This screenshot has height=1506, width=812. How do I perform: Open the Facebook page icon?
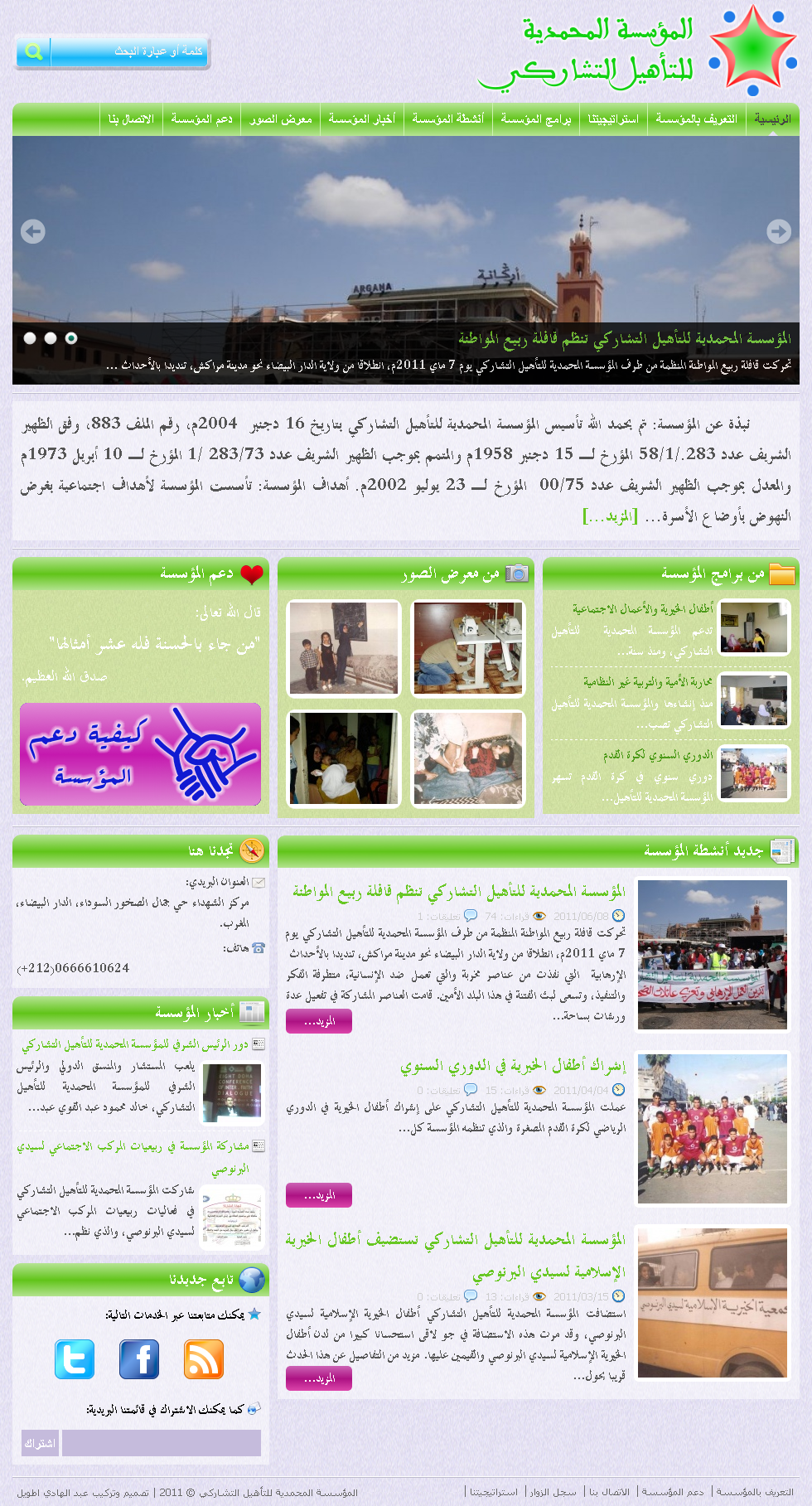[139, 1359]
